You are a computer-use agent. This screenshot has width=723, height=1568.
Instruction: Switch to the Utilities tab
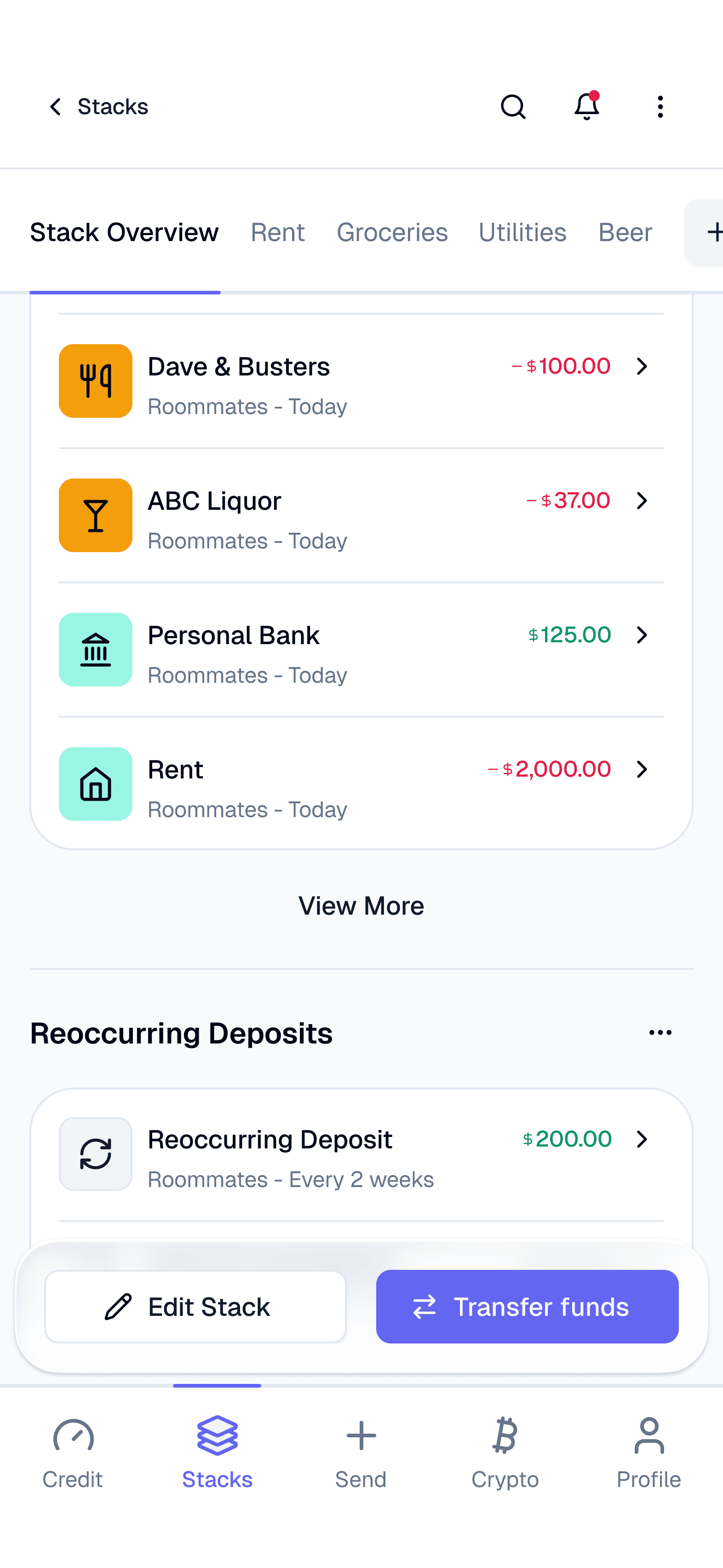522,232
